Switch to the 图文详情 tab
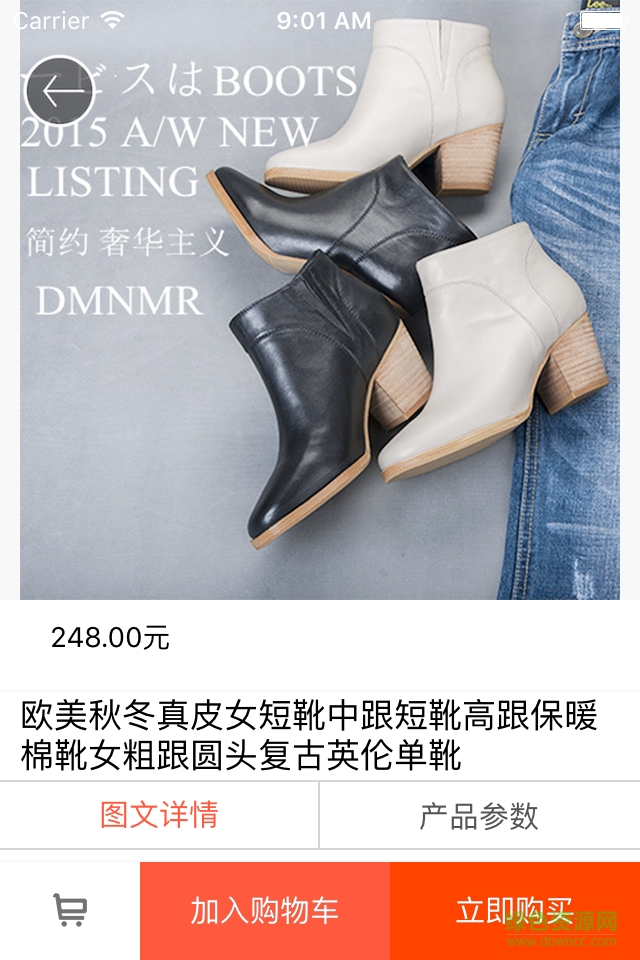Image resolution: width=640 pixels, height=960 pixels. pos(159,815)
